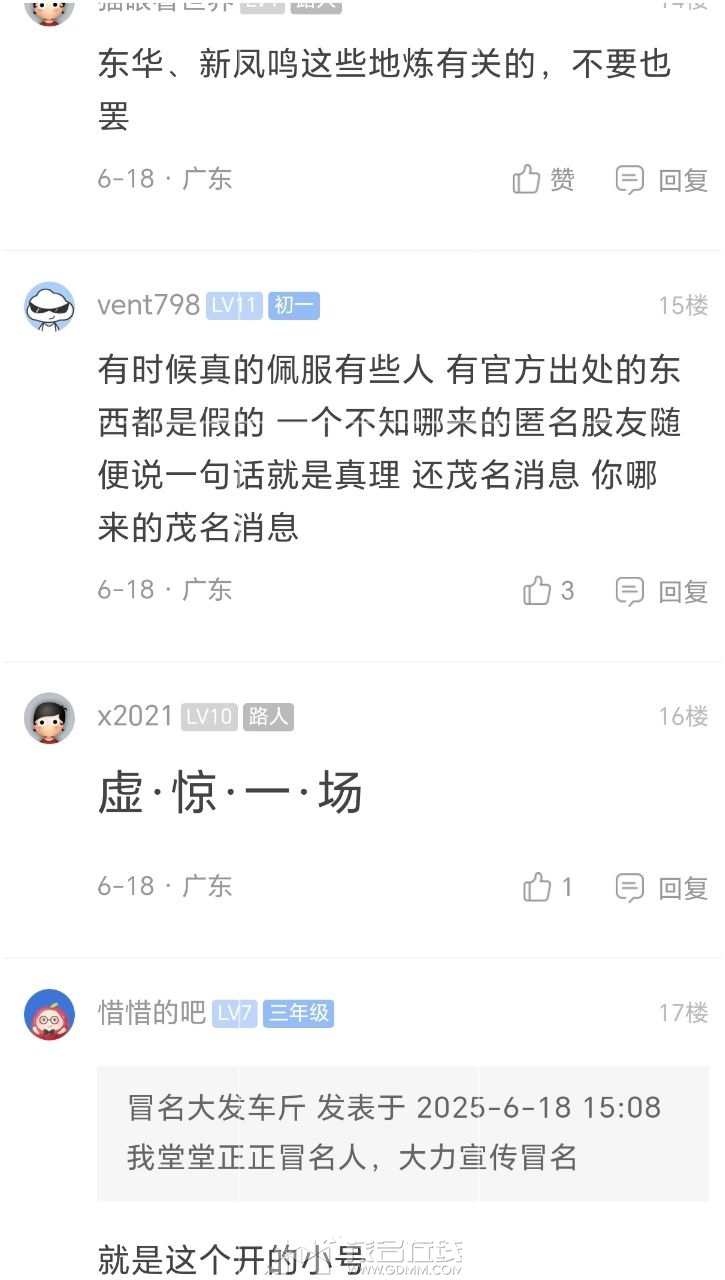Open the quoted post by 冒名大发车斤

pos(402,1132)
